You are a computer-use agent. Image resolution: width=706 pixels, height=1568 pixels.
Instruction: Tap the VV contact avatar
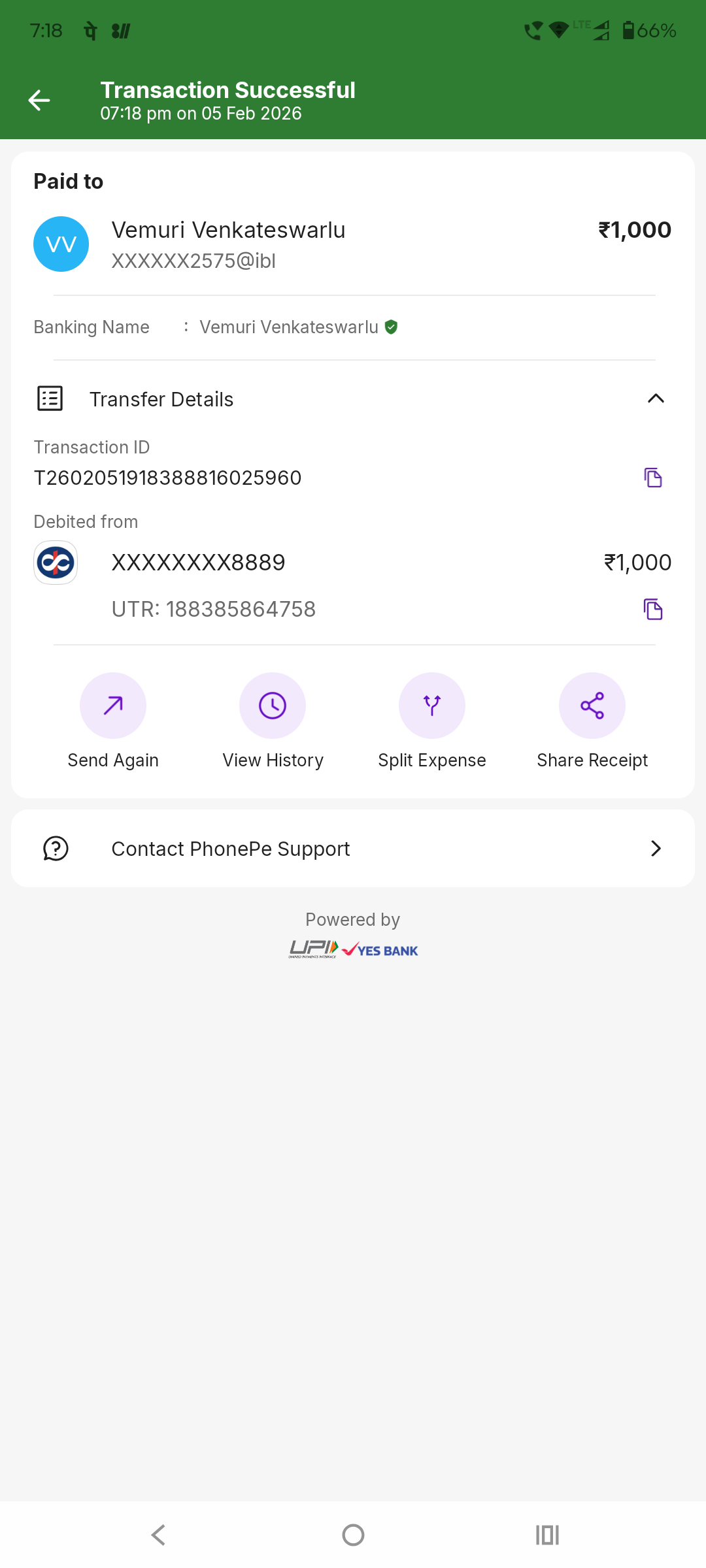tap(61, 244)
